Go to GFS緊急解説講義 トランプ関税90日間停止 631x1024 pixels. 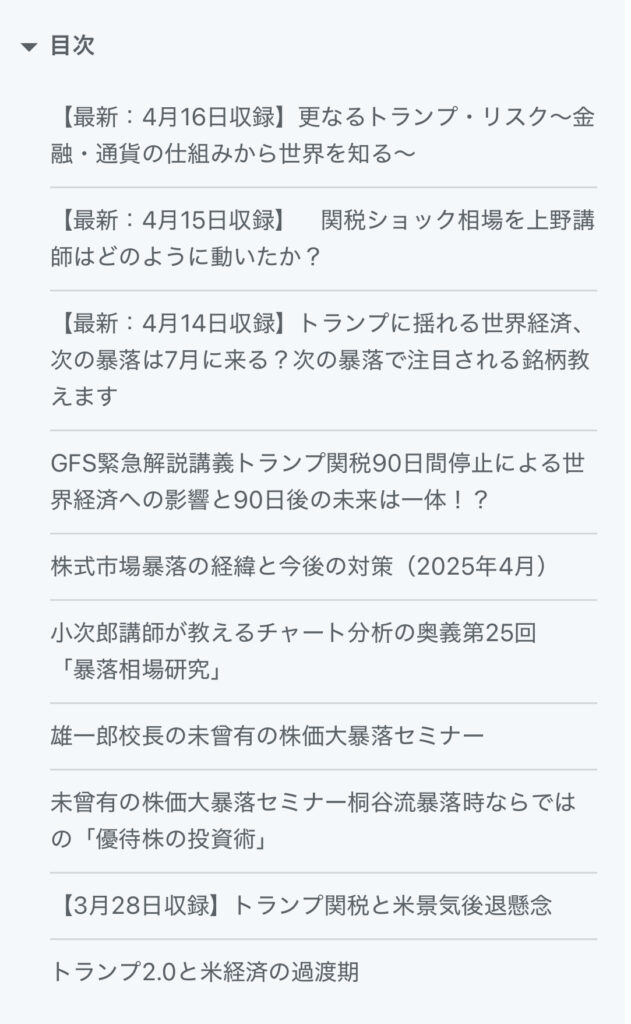318,481
